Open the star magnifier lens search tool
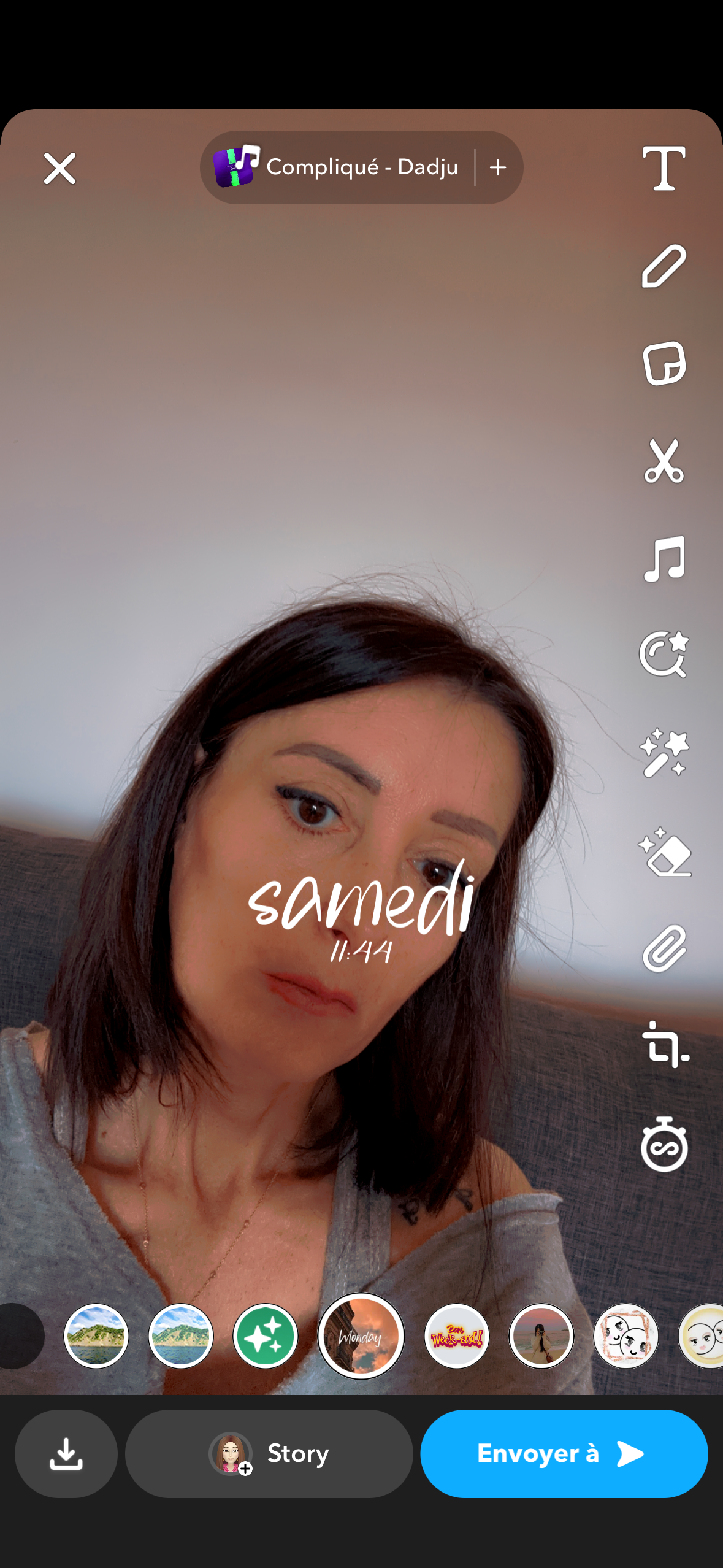This screenshot has height=1568, width=723. (664, 655)
